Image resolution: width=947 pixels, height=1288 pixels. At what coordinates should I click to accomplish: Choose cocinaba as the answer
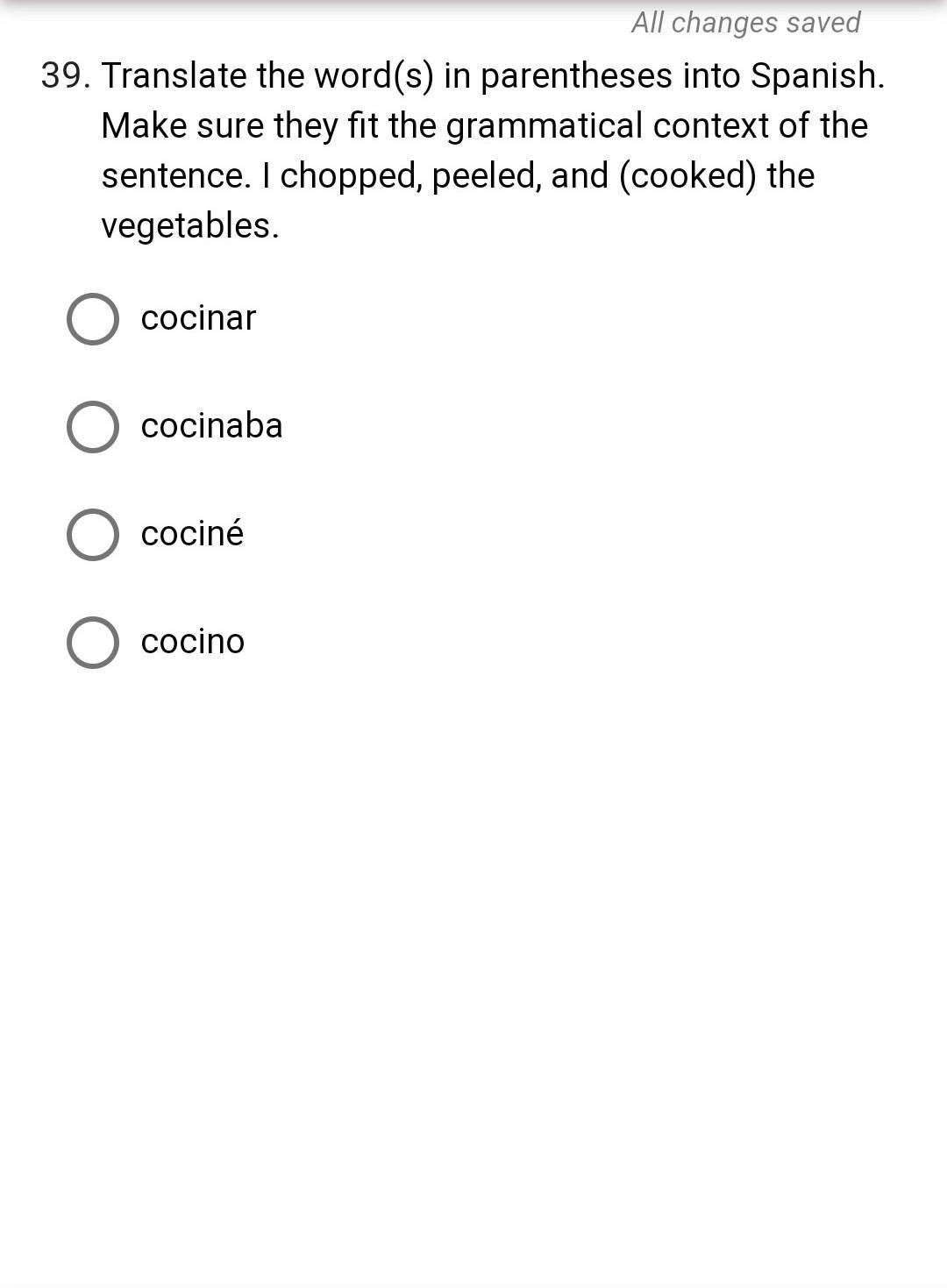tap(93, 427)
